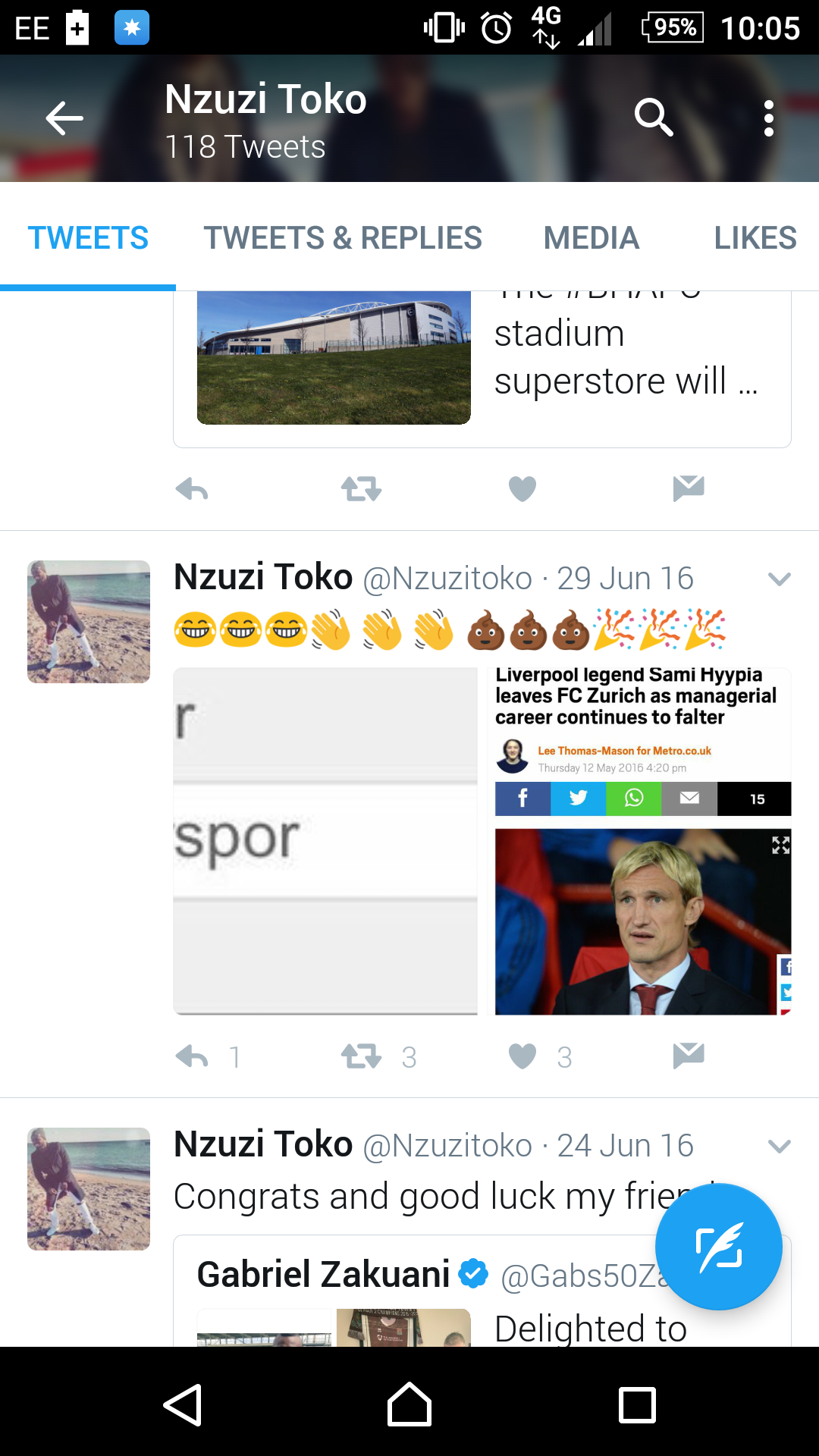This screenshot has height=1456, width=819.
Task: Go to the Android home screen
Action: (409, 1404)
